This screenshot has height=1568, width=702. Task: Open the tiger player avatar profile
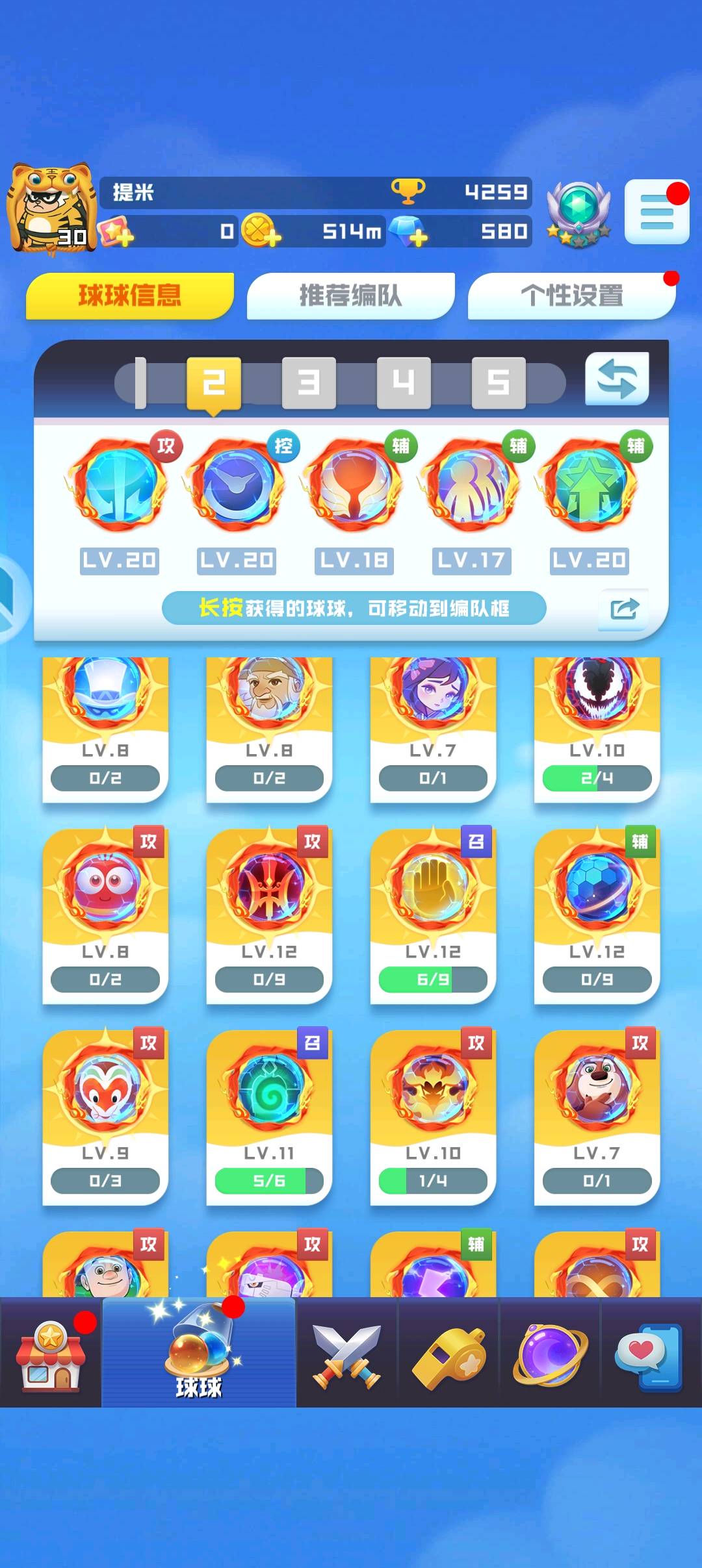tap(50, 207)
